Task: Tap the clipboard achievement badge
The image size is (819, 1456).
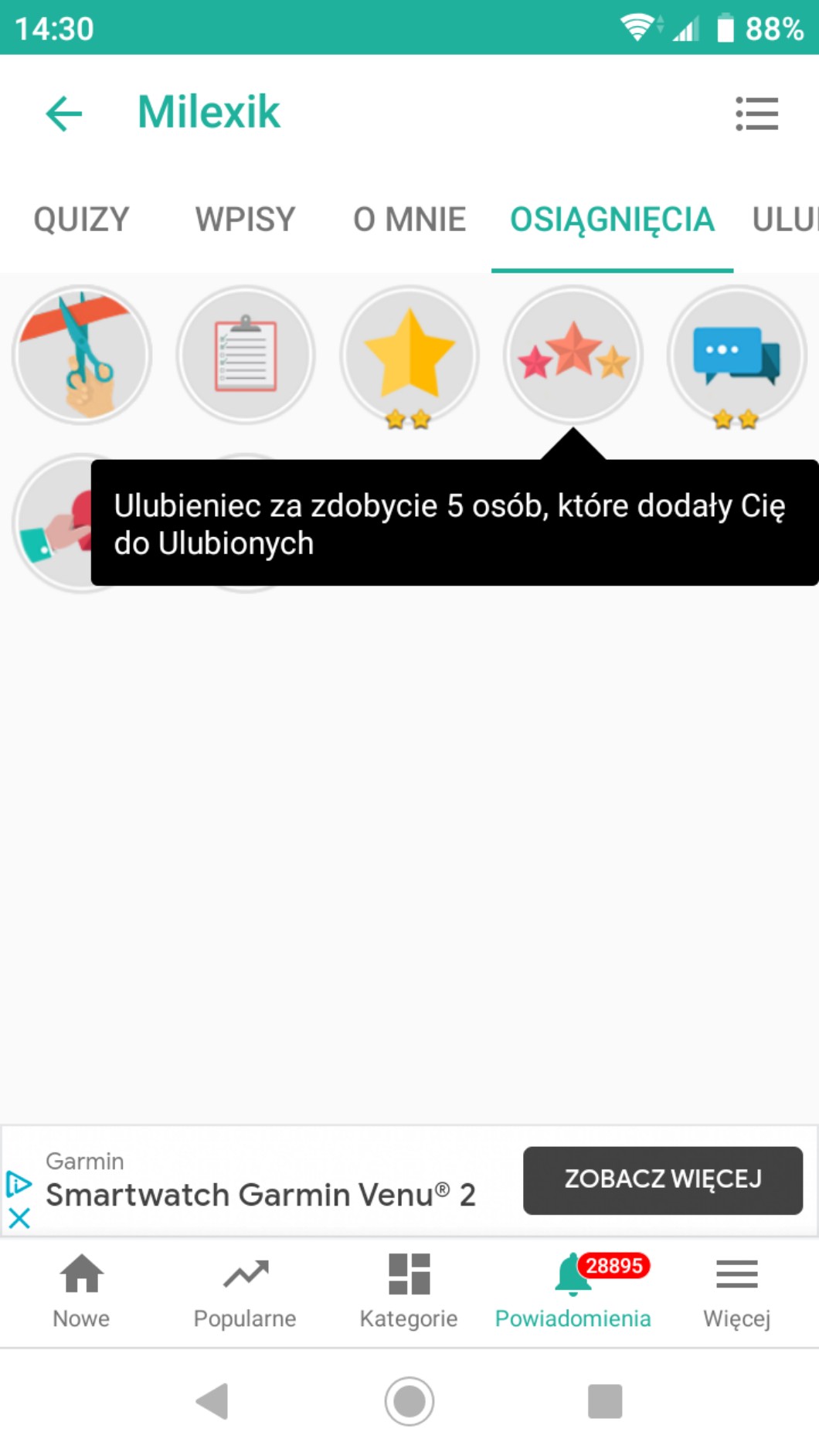Action: [246, 355]
